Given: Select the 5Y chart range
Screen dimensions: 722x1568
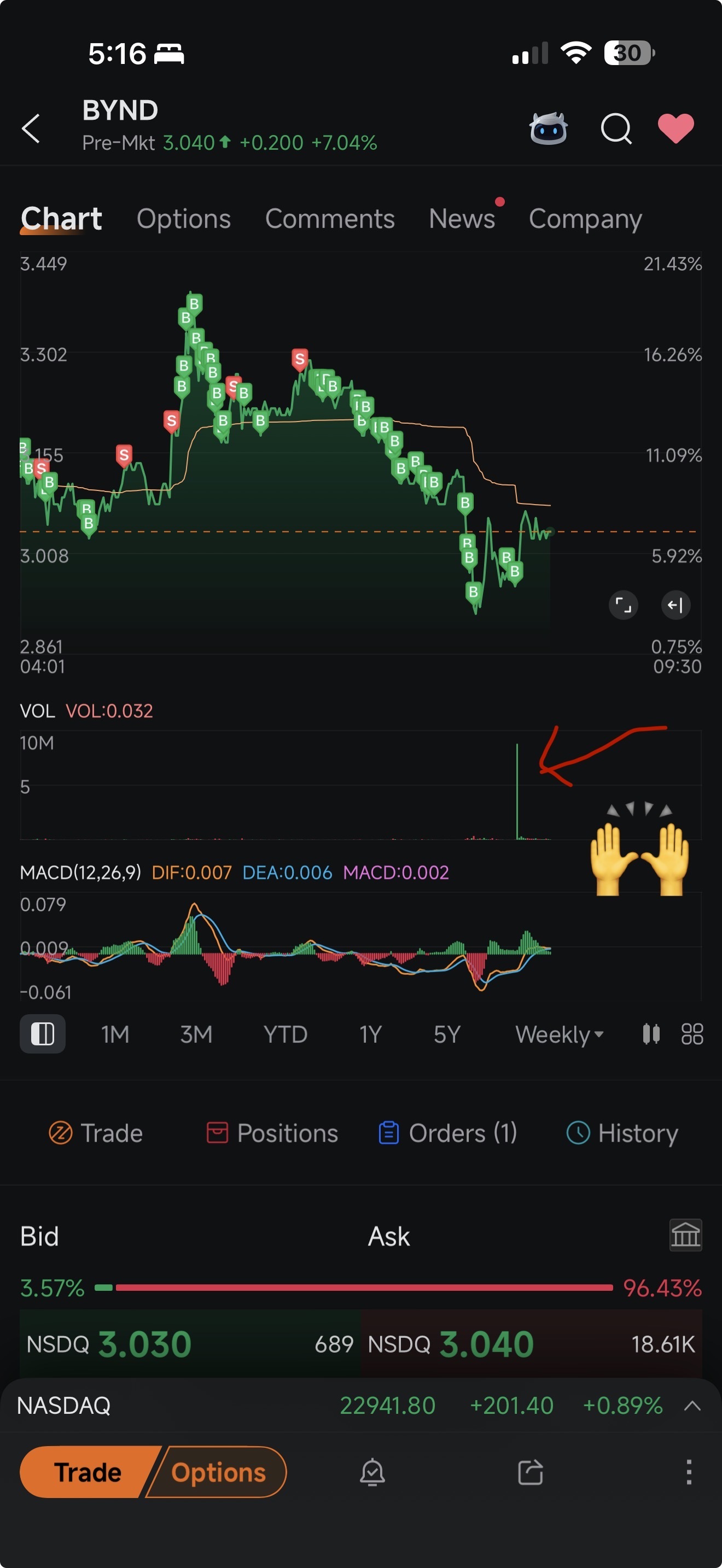Looking at the screenshot, I should (447, 1034).
